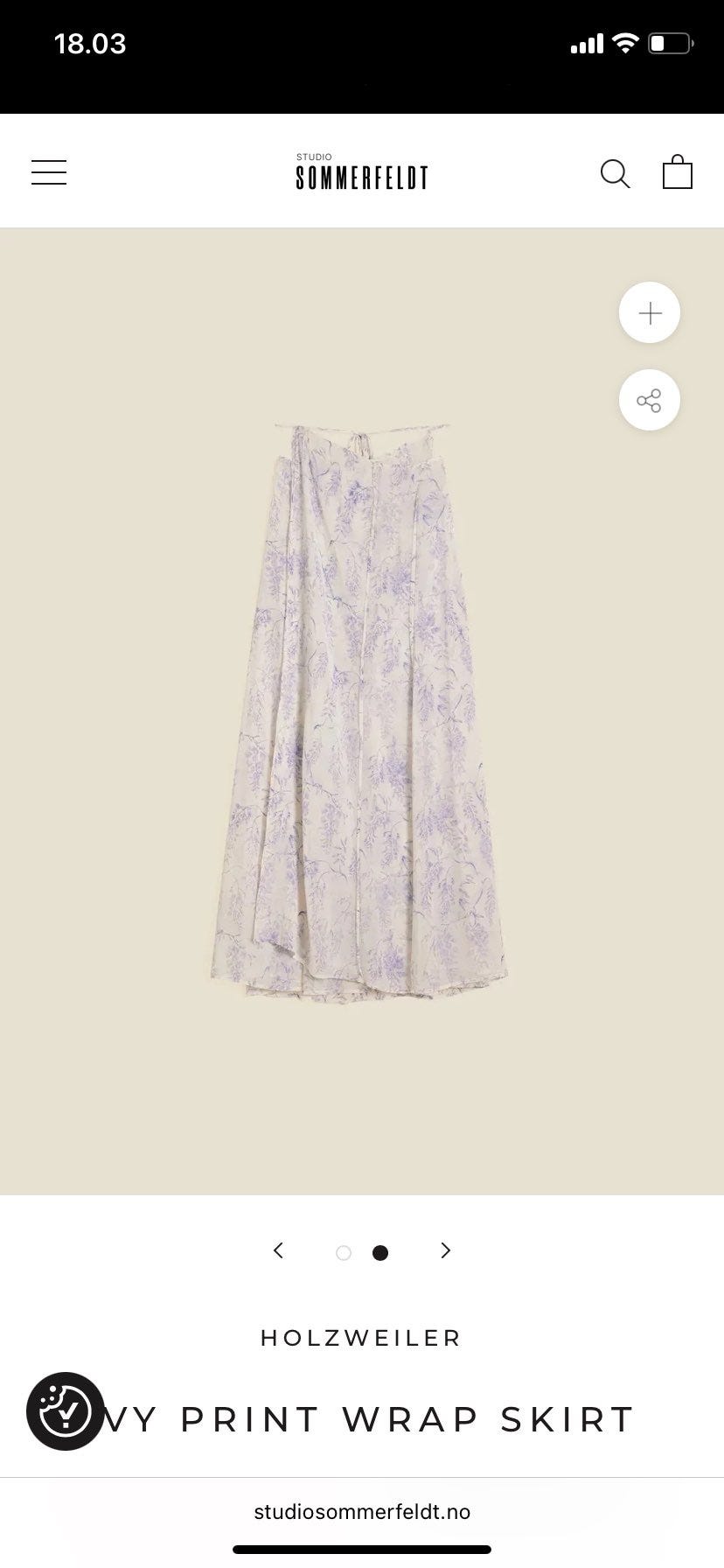Open the shopping bag
This screenshot has width=724, height=1568.
(x=677, y=172)
